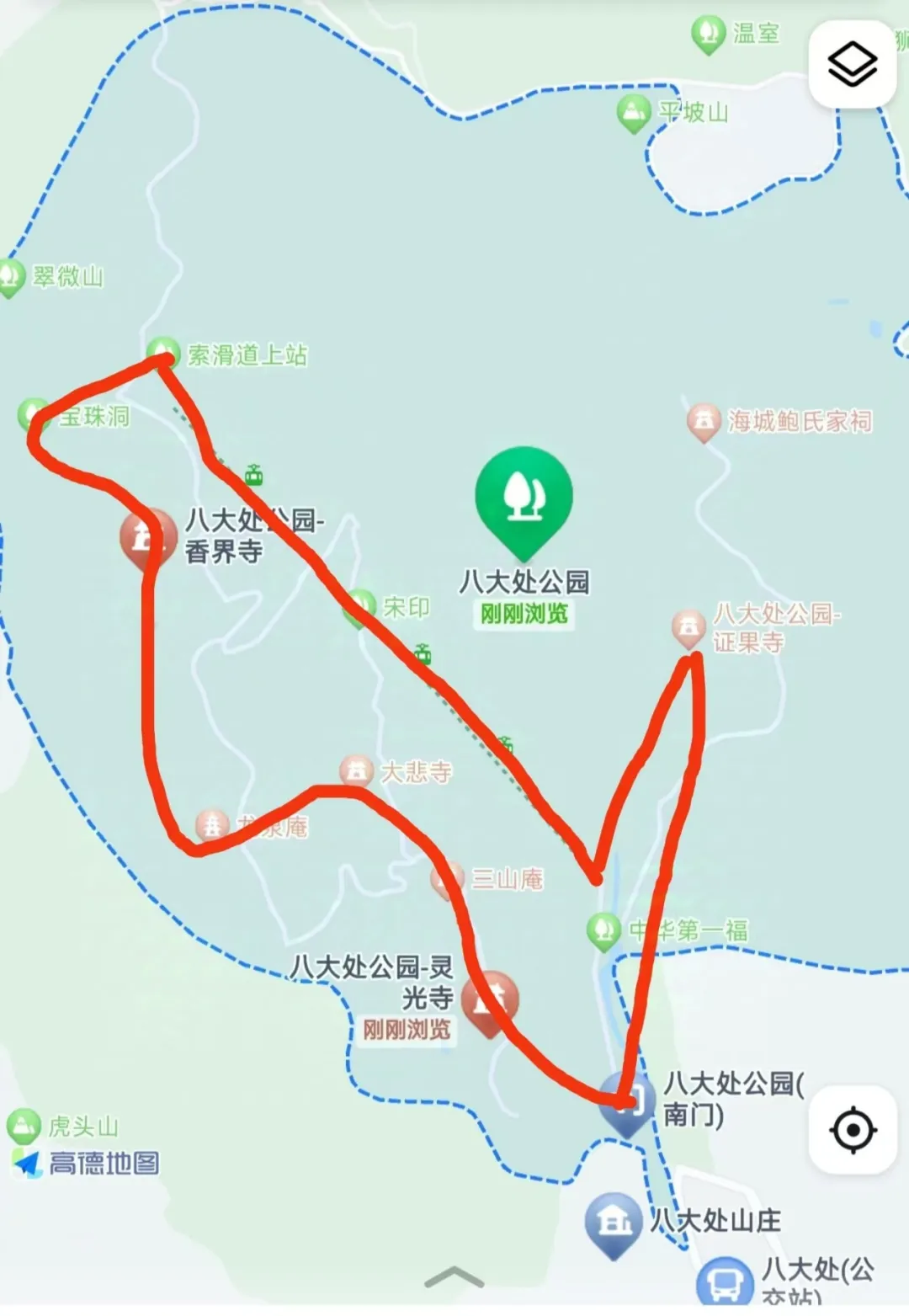Viewport: 909px width, 1316px height.
Task: Open the 索滑道上站 marker
Action: (x=162, y=352)
